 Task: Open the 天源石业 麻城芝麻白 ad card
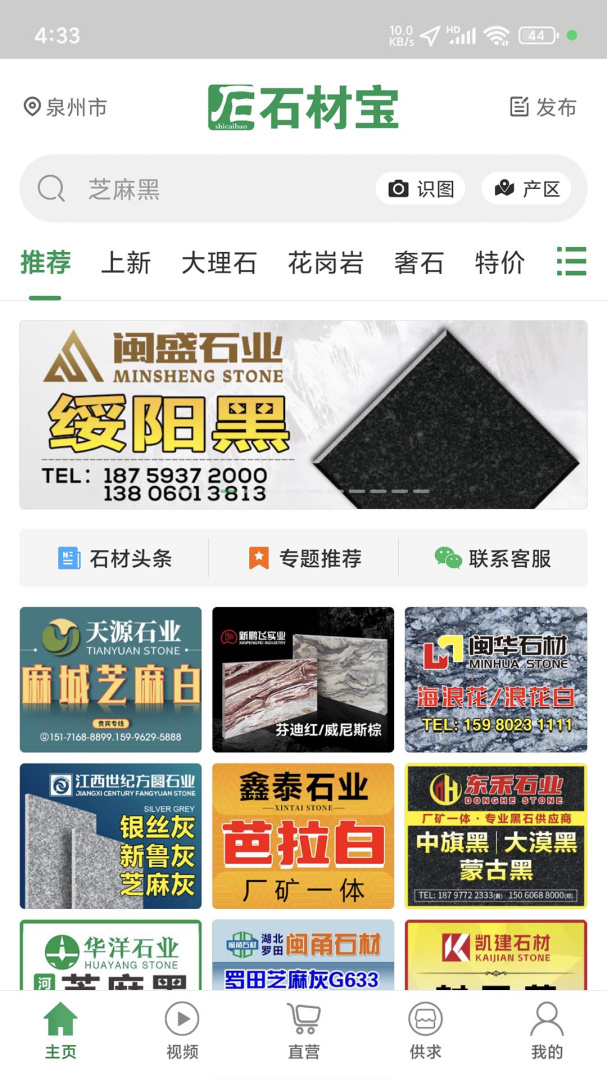pyautogui.click(x=111, y=679)
